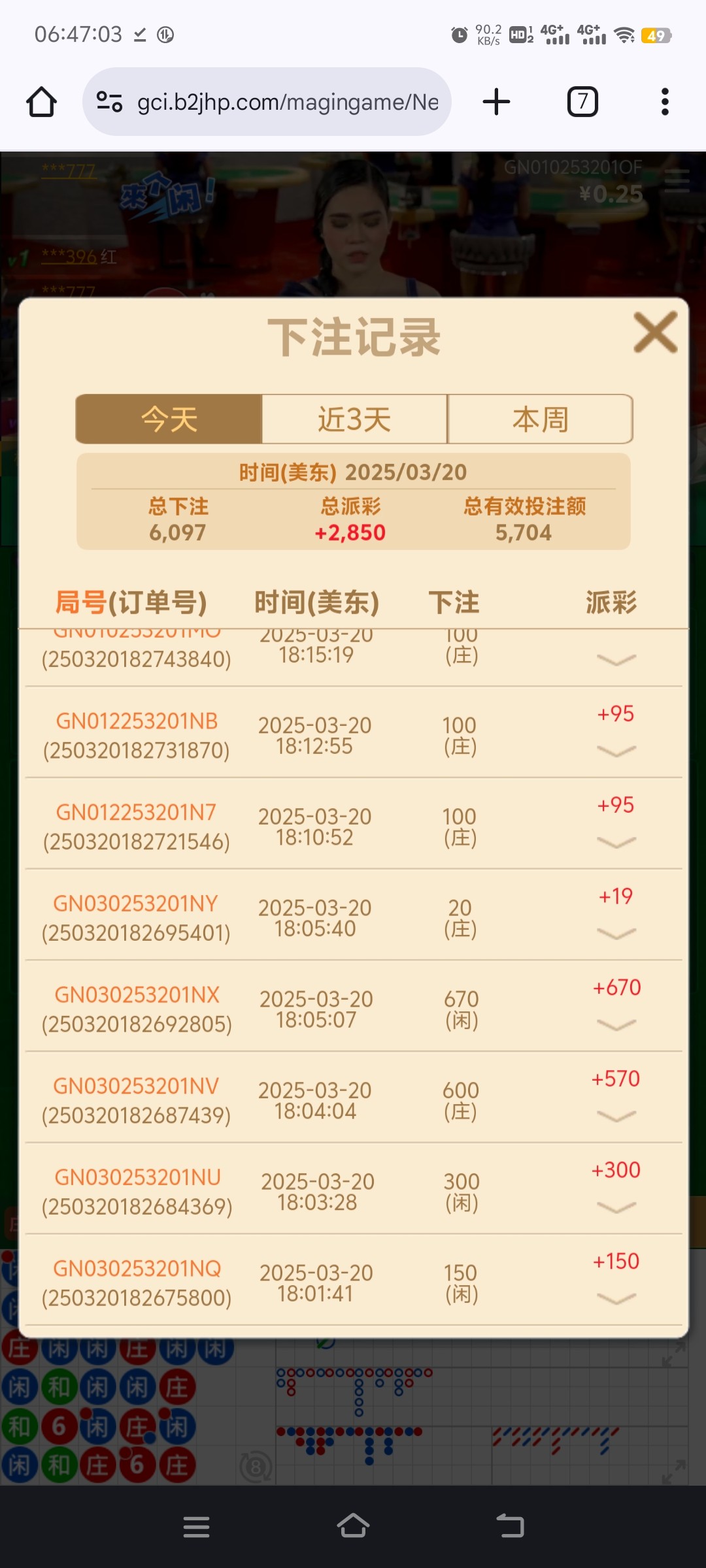The width and height of the screenshot is (706, 1568).
Task: Open recent apps from navigation bar
Action: click(x=196, y=1526)
